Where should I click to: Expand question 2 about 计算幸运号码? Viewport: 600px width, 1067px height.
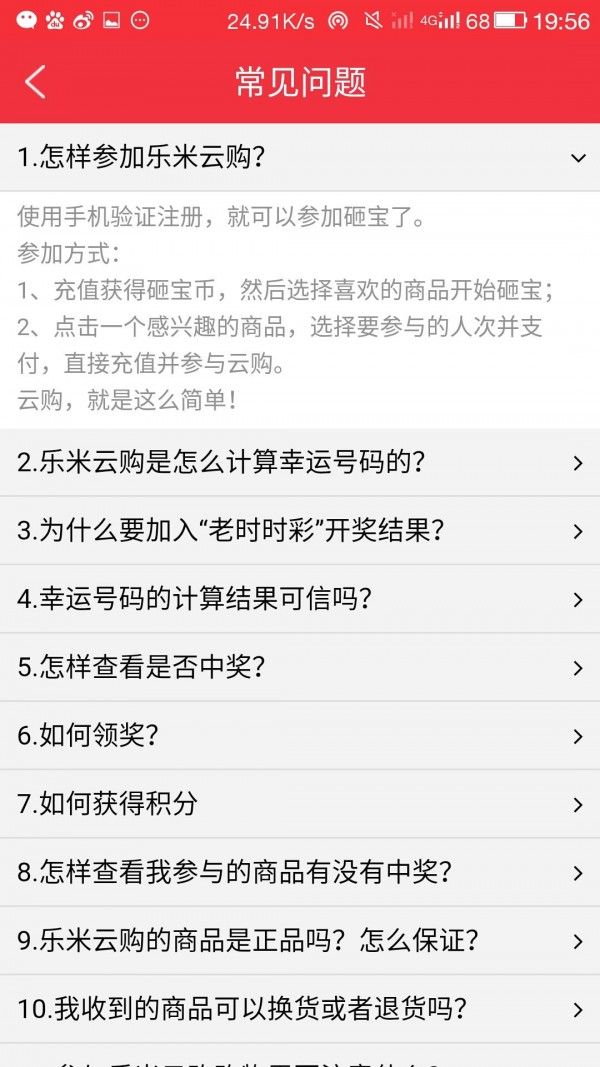(300, 462)
